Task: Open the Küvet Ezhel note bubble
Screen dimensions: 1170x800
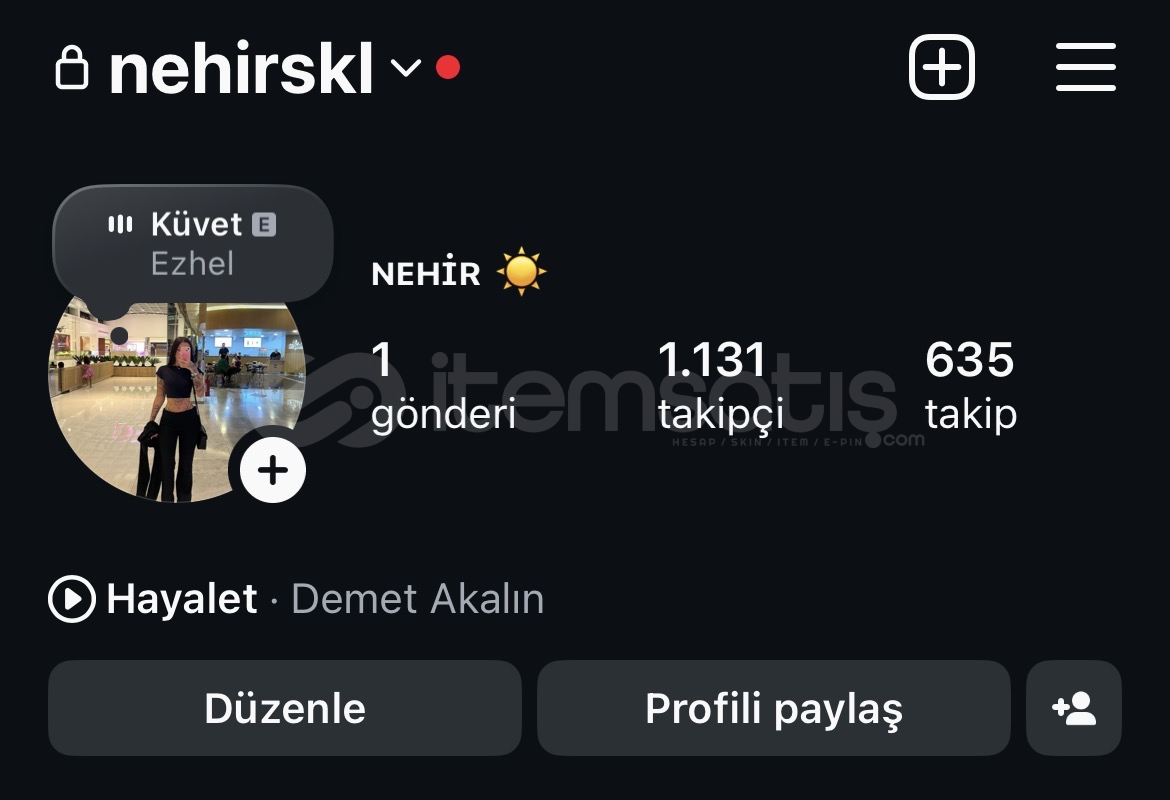Action: [192, 242]
